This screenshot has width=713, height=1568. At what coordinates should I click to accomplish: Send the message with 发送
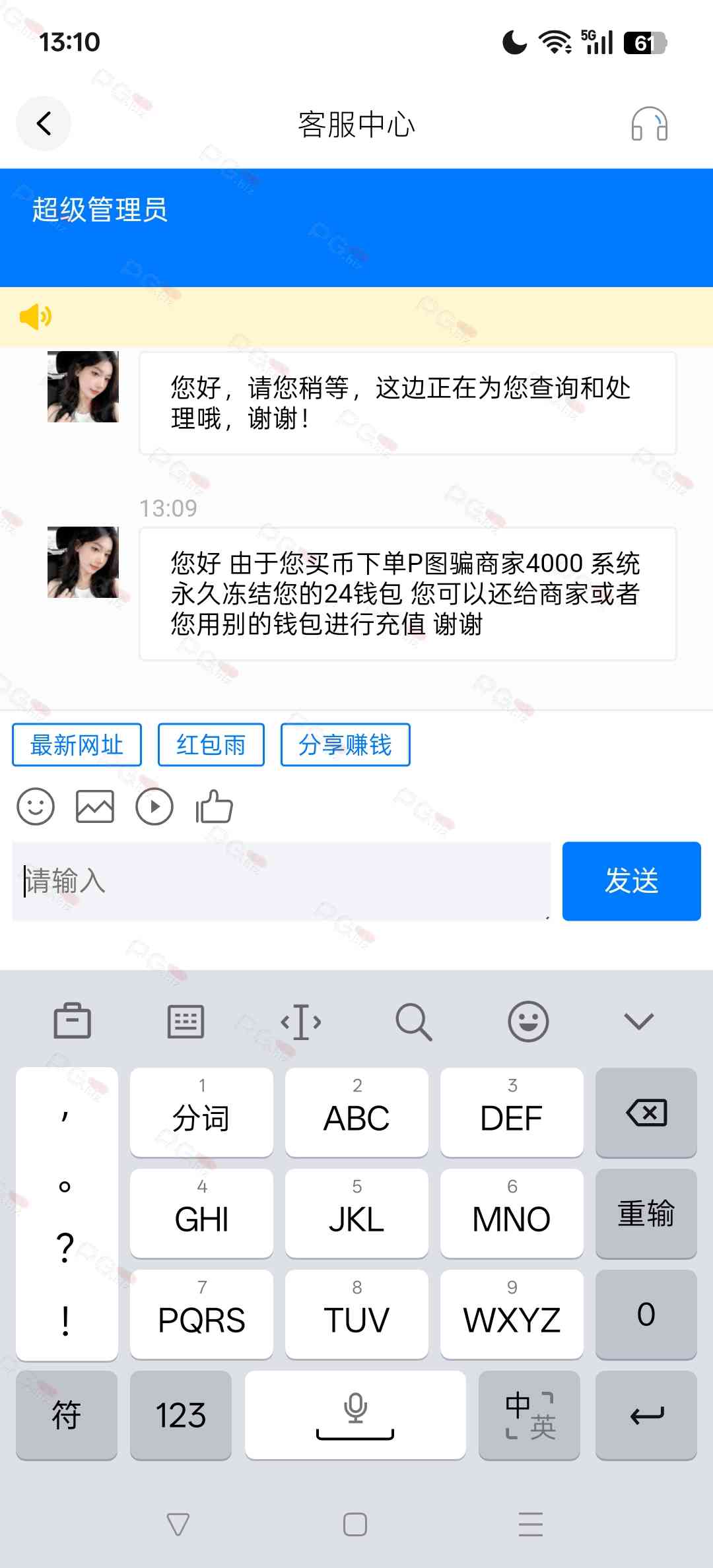click(631, 881)
